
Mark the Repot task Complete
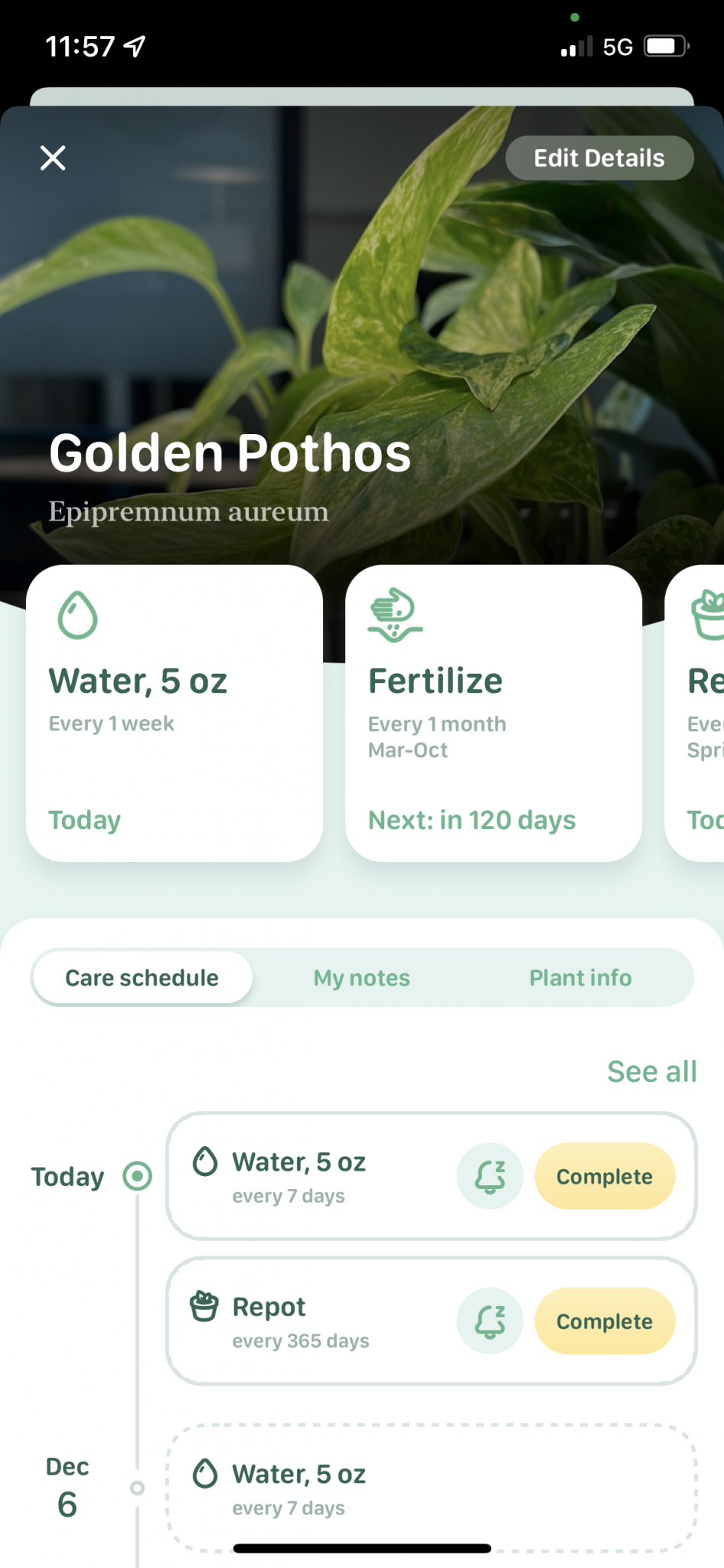(605, 1321)
